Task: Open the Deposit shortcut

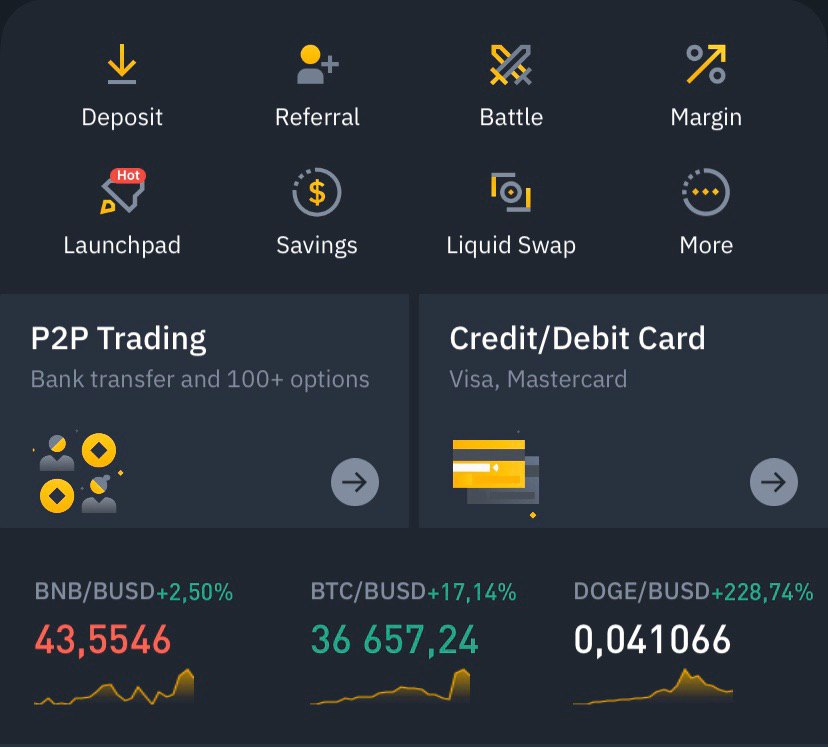Action: tap(122, 86)
